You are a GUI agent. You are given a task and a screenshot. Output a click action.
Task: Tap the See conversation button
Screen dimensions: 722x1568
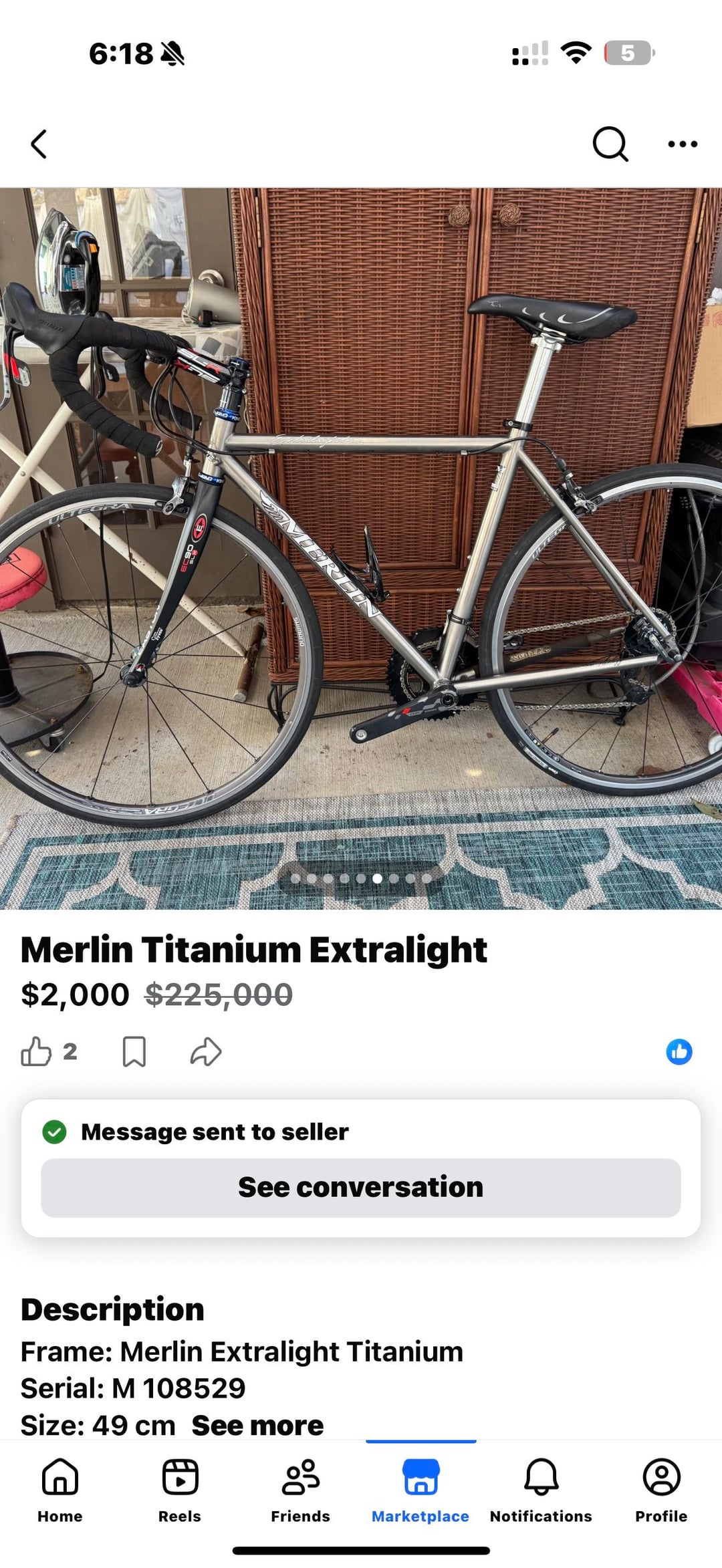click(x=361, y=1188)
